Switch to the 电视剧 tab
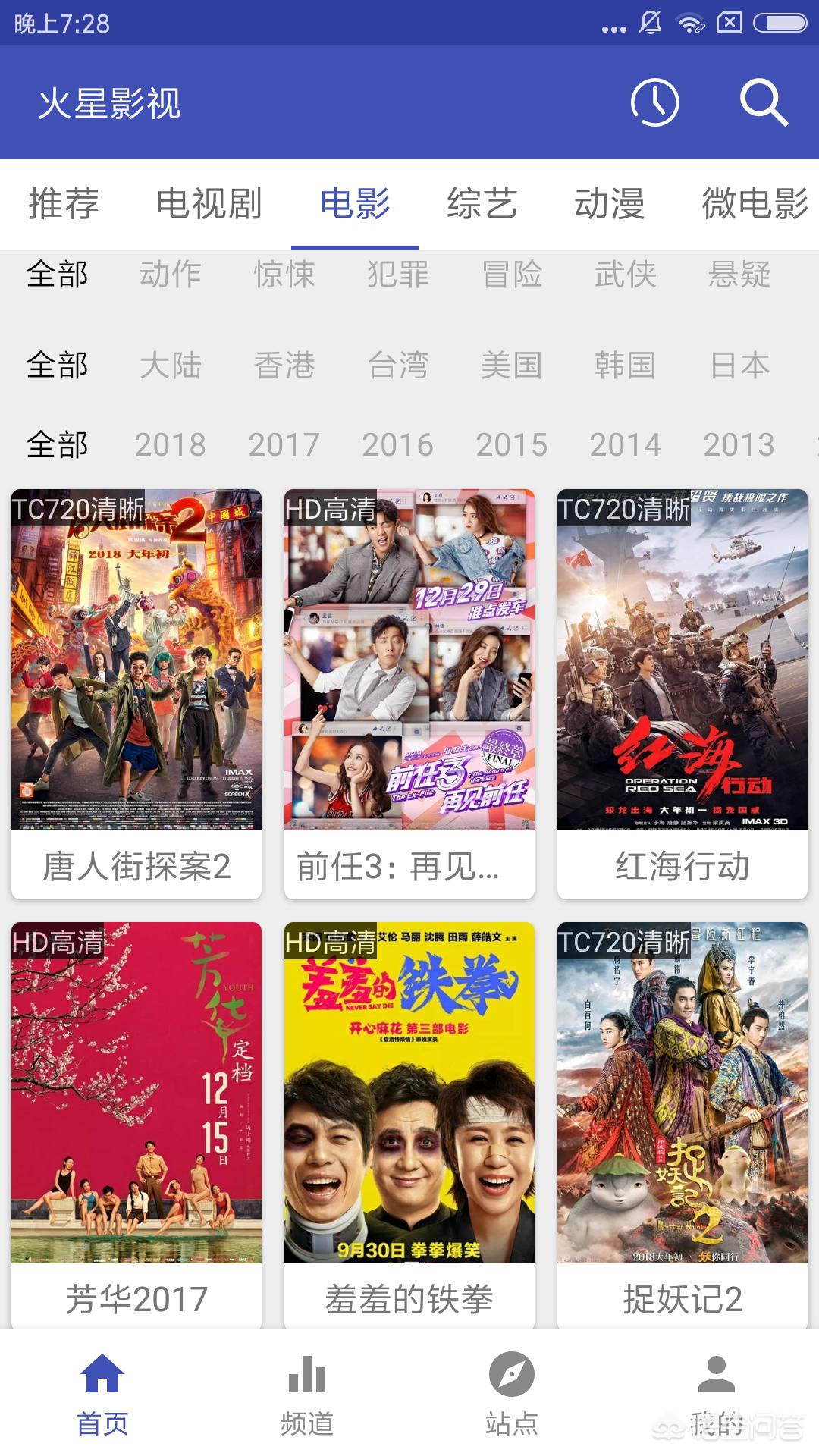 (207, 202)
